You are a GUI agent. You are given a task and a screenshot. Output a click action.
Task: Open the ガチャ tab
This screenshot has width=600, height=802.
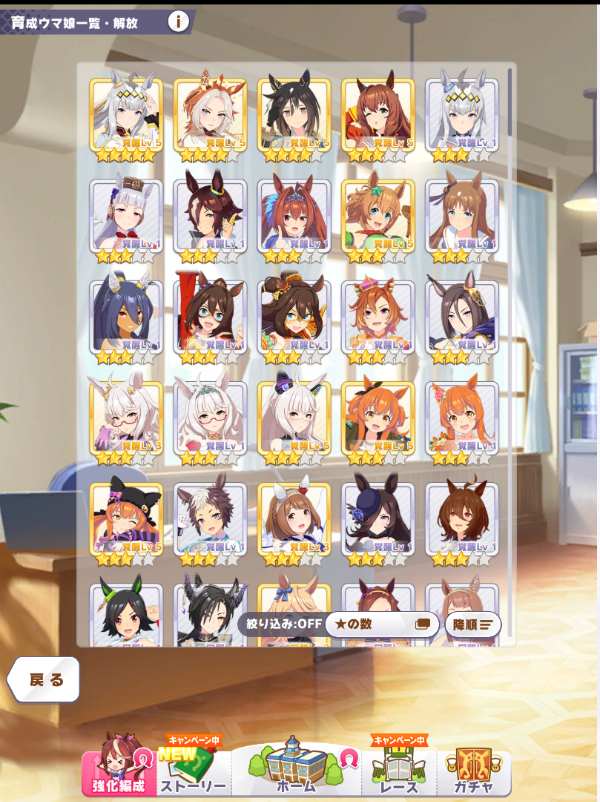[x=474, y=772]
